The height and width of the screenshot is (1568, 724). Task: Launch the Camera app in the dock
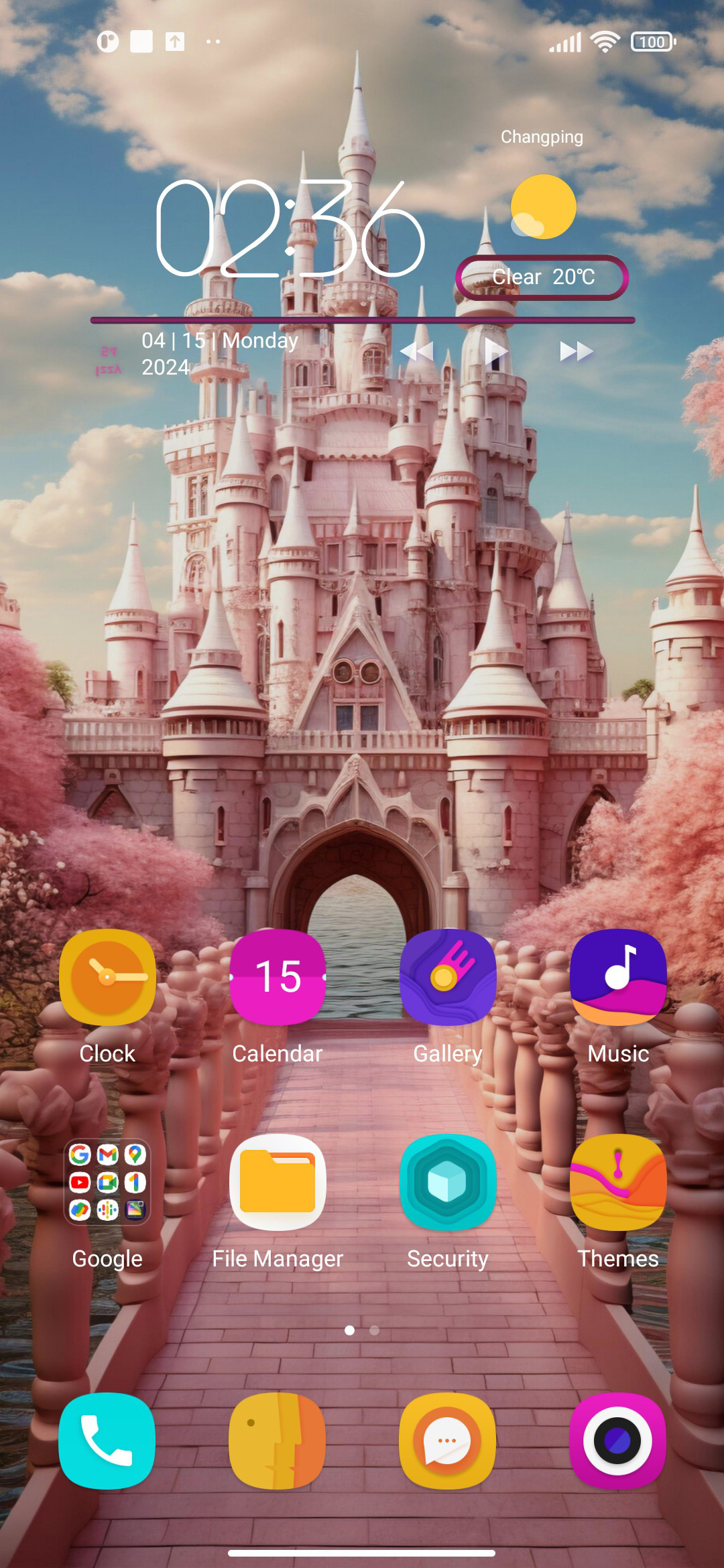(618, 1441)
